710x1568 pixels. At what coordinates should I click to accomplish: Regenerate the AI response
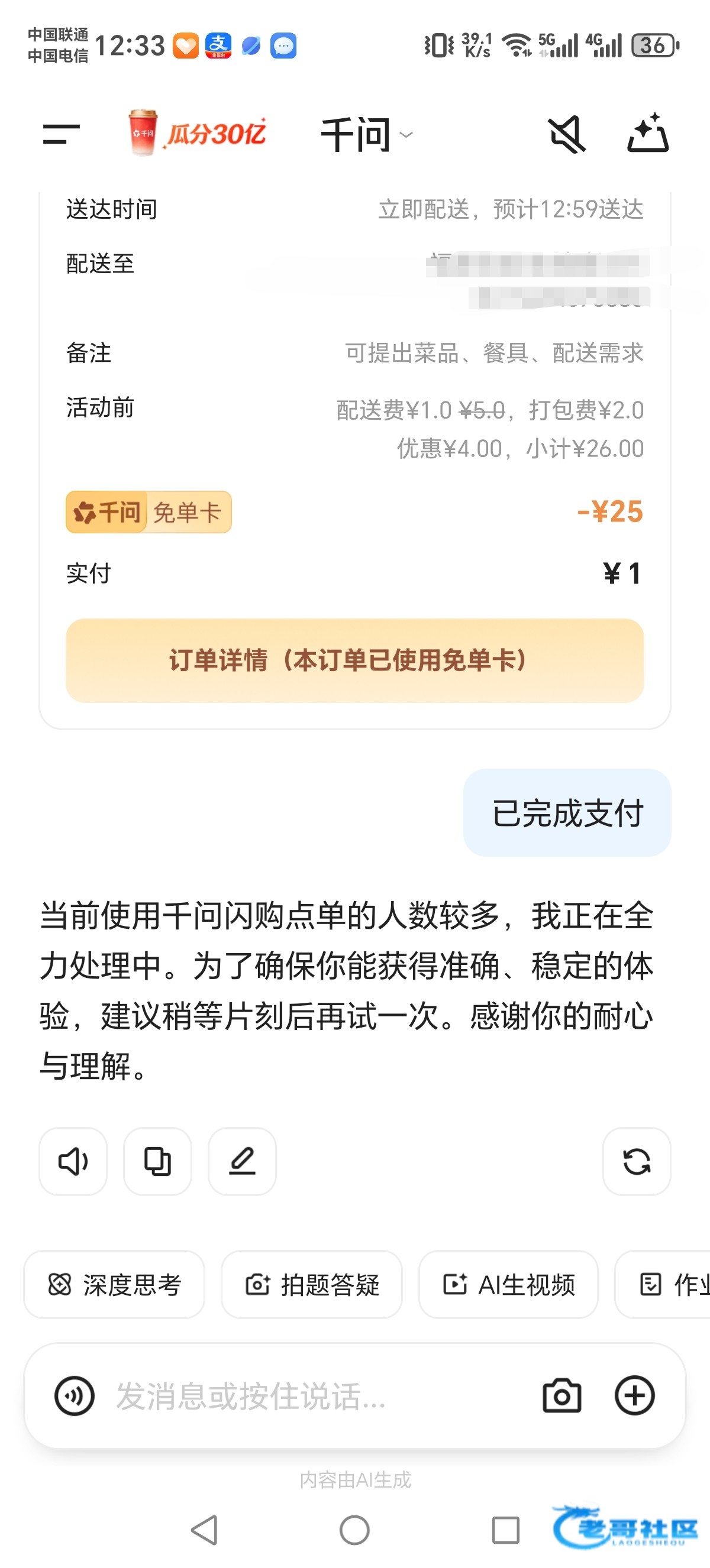[x=636, y=1161]
